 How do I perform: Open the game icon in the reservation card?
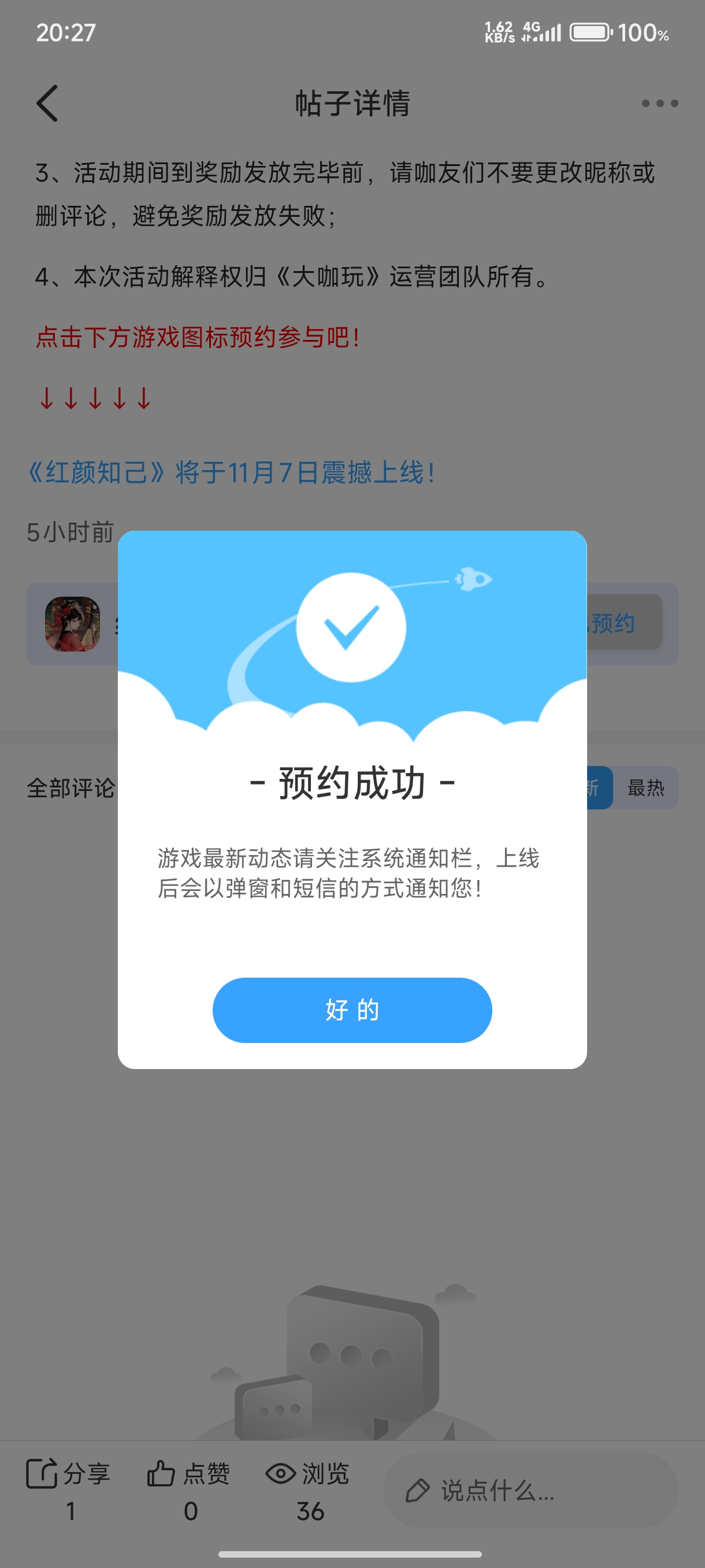(x=72, y=624)
